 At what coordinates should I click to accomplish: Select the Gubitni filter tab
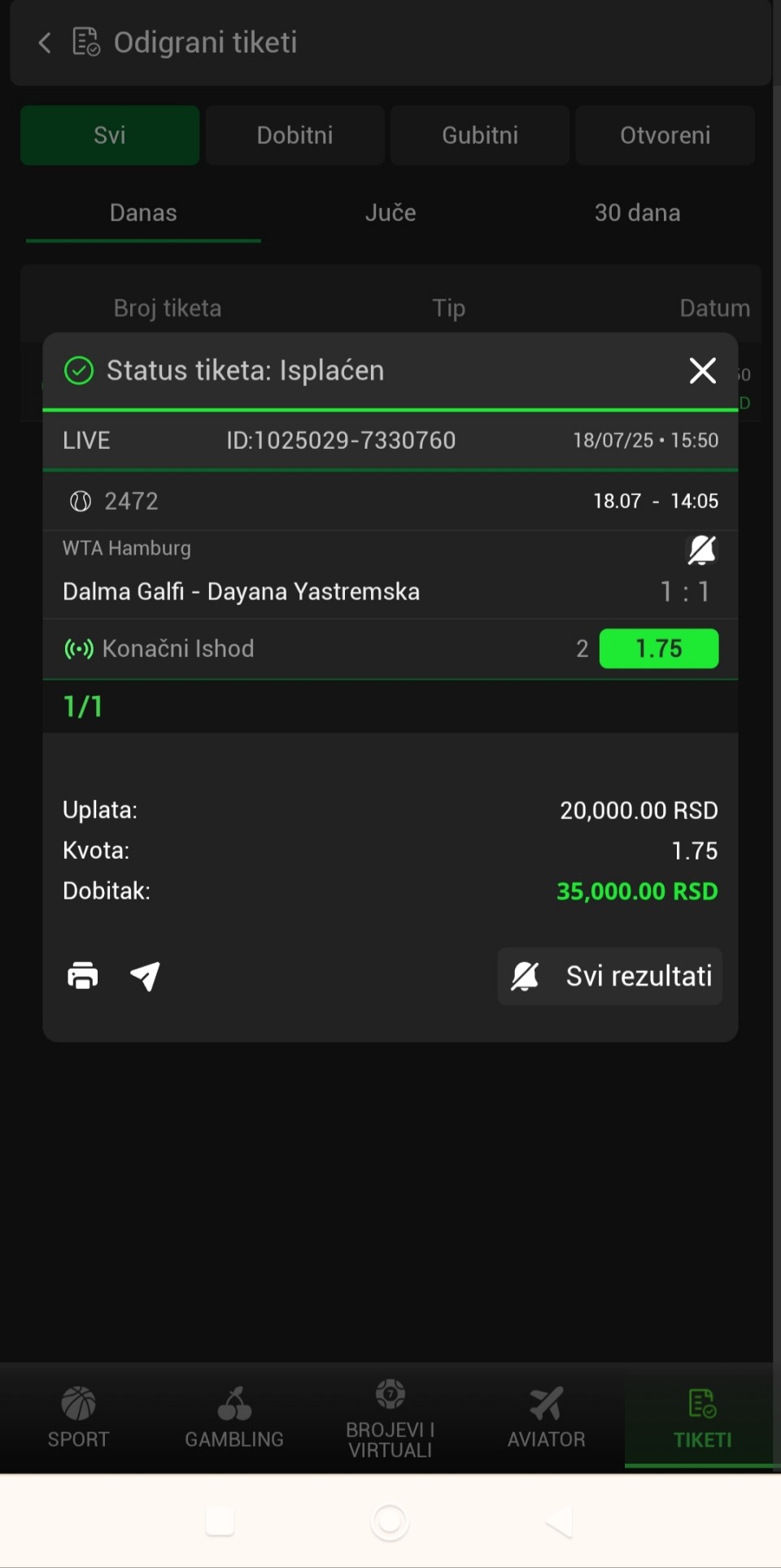click(480, 135)
